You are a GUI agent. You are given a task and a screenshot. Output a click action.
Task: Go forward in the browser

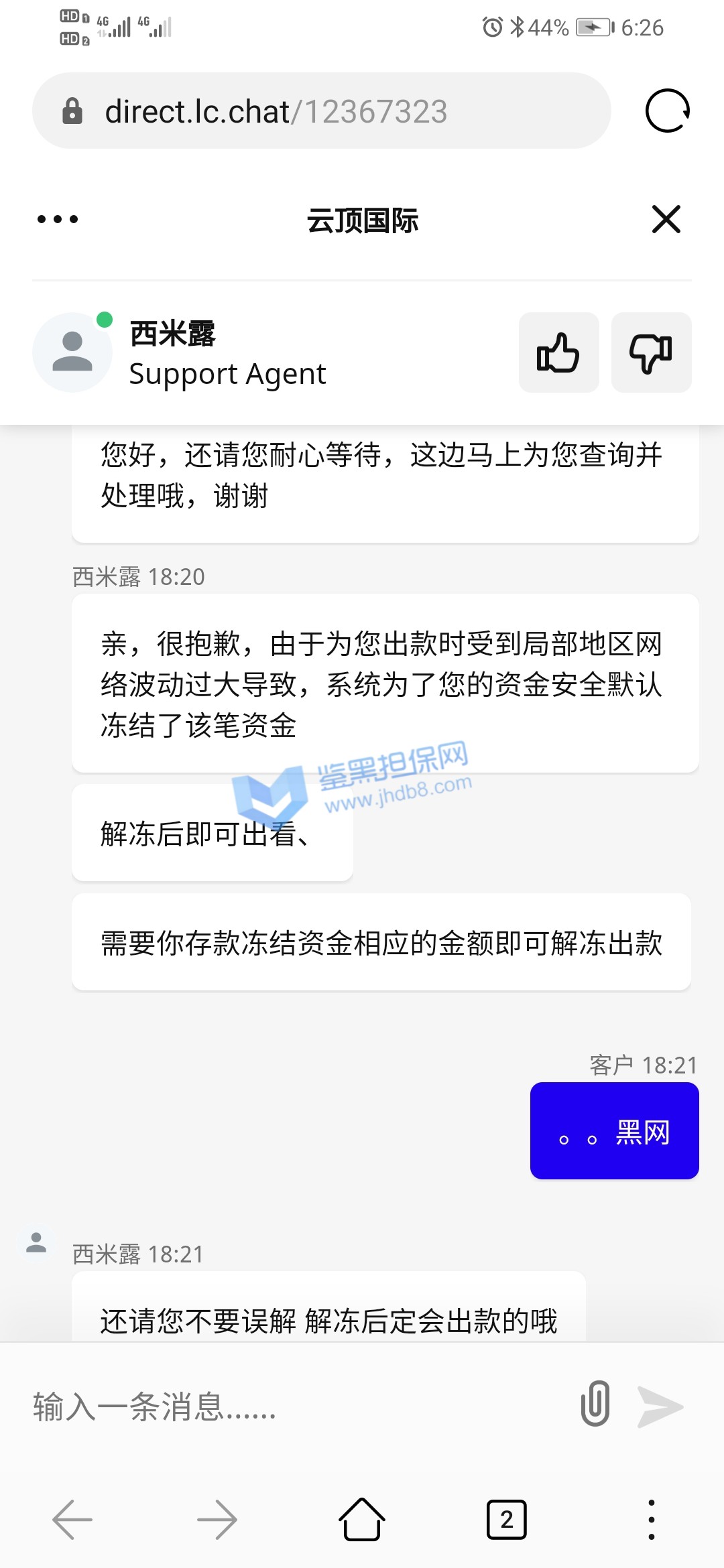click(x=217, y=1520)
